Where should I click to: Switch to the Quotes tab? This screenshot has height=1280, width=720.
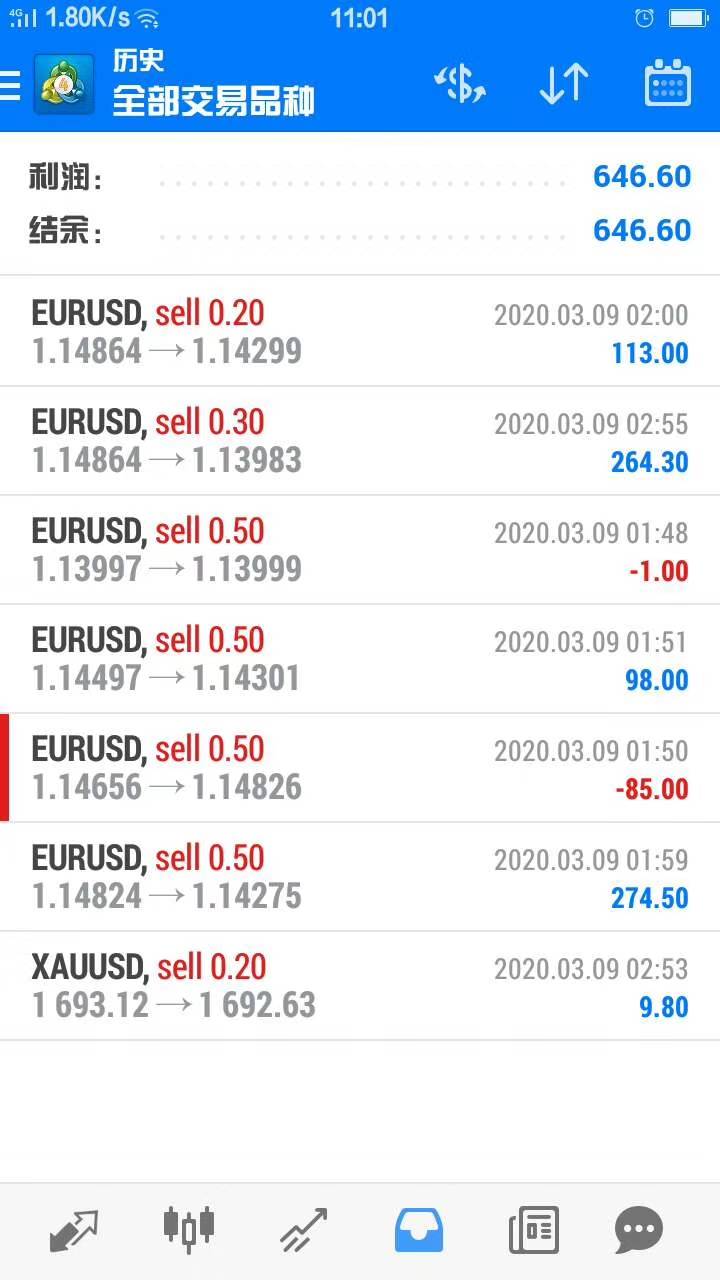[x=74, y=1231]
